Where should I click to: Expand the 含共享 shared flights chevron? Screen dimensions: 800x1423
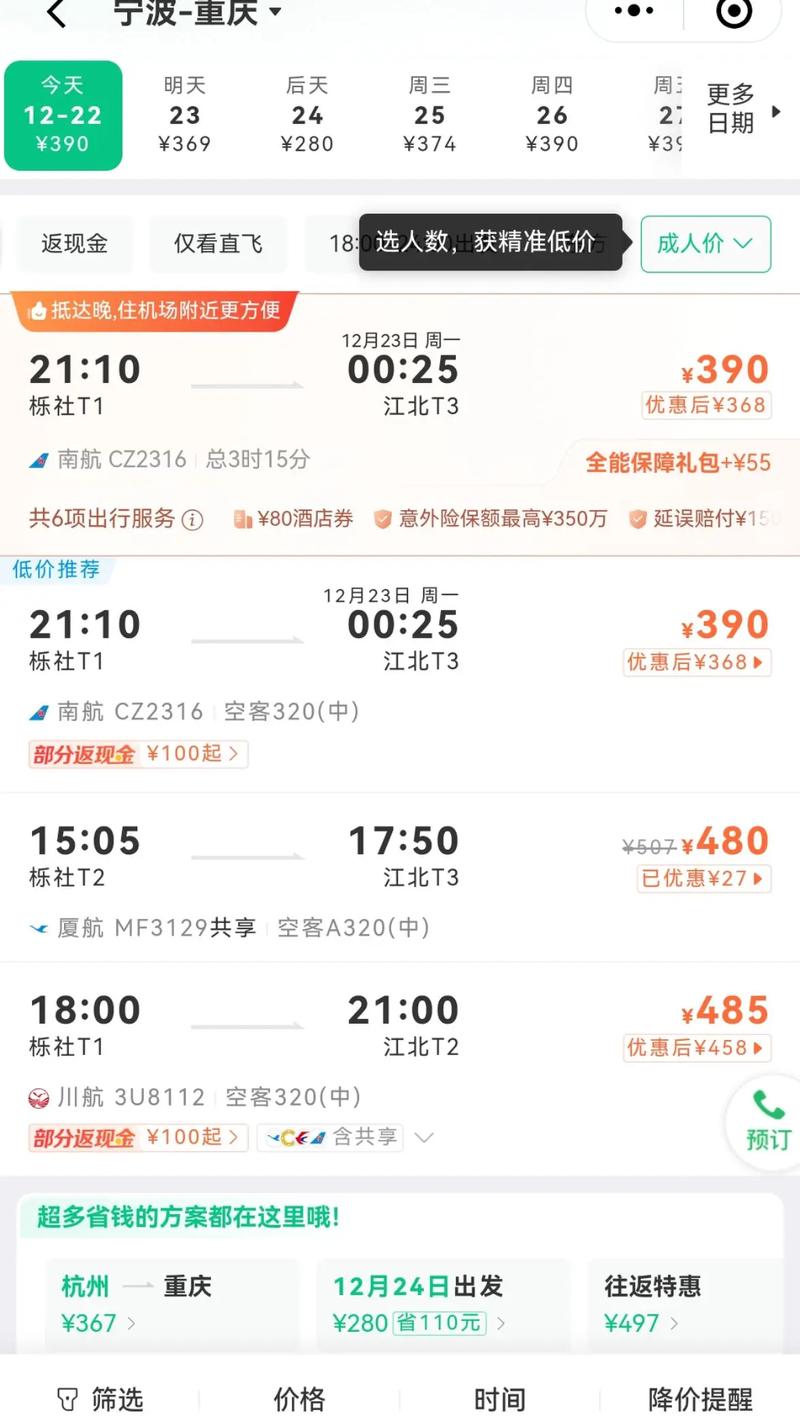(424, 1137)
